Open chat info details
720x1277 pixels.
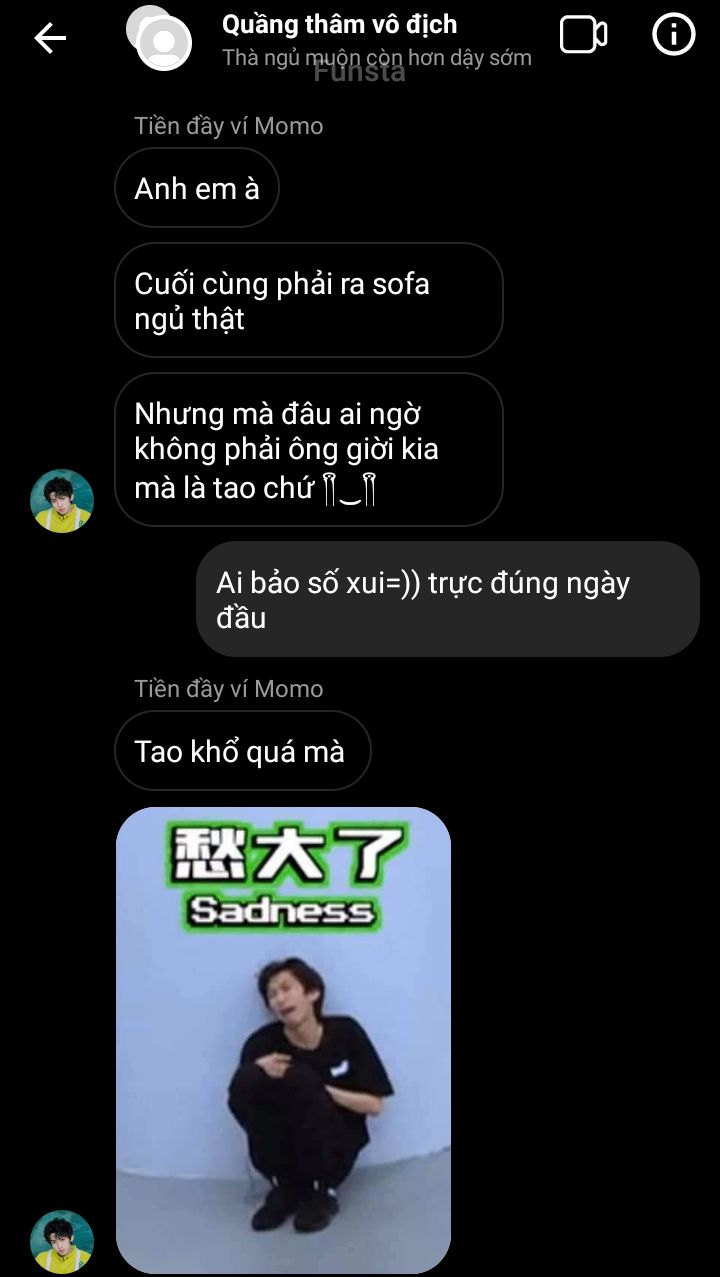click(x=673, y=35)
